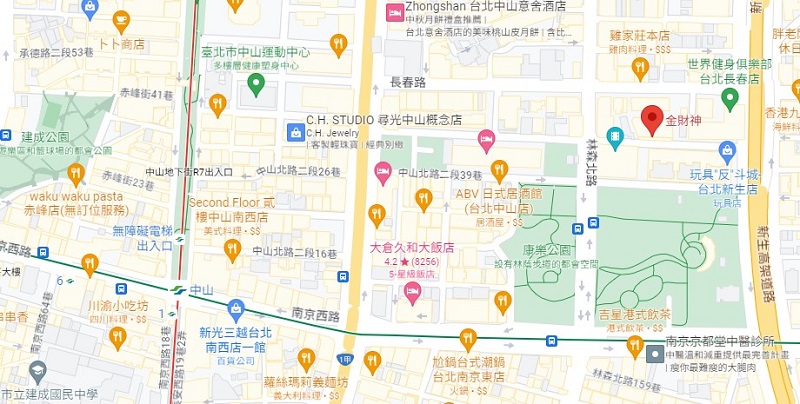Tap the red 金財神 location pin

tap(652, 118)
